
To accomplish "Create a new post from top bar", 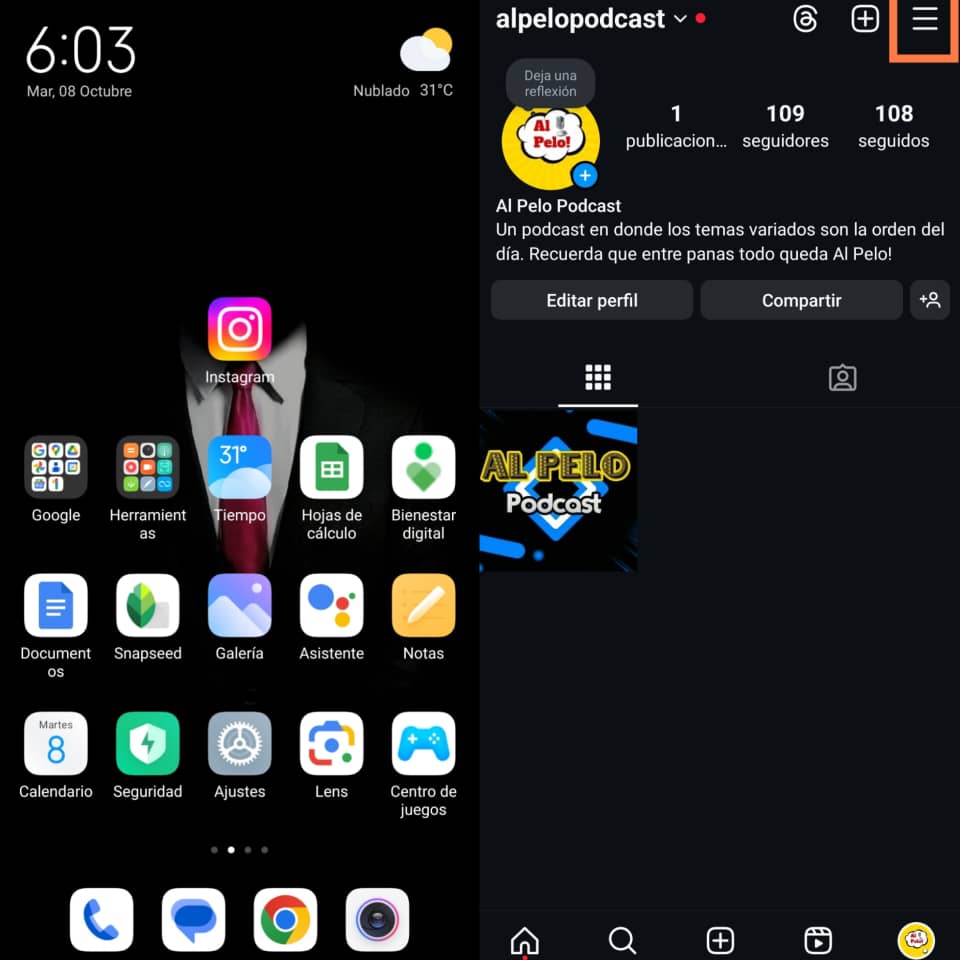I will point(865,19).
